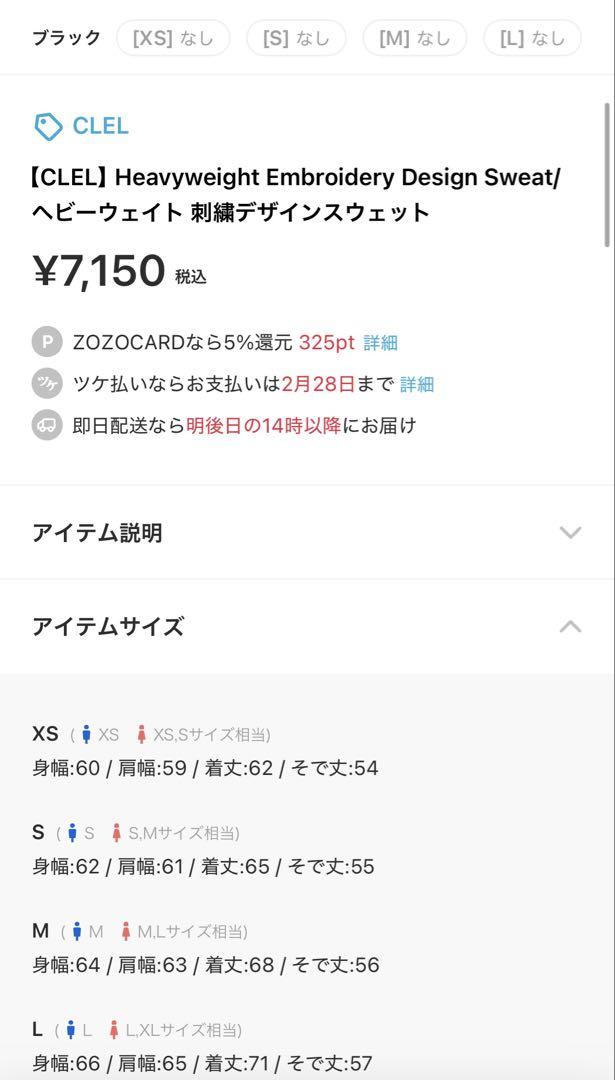Open the CLEL brand link

click(81, 127)
